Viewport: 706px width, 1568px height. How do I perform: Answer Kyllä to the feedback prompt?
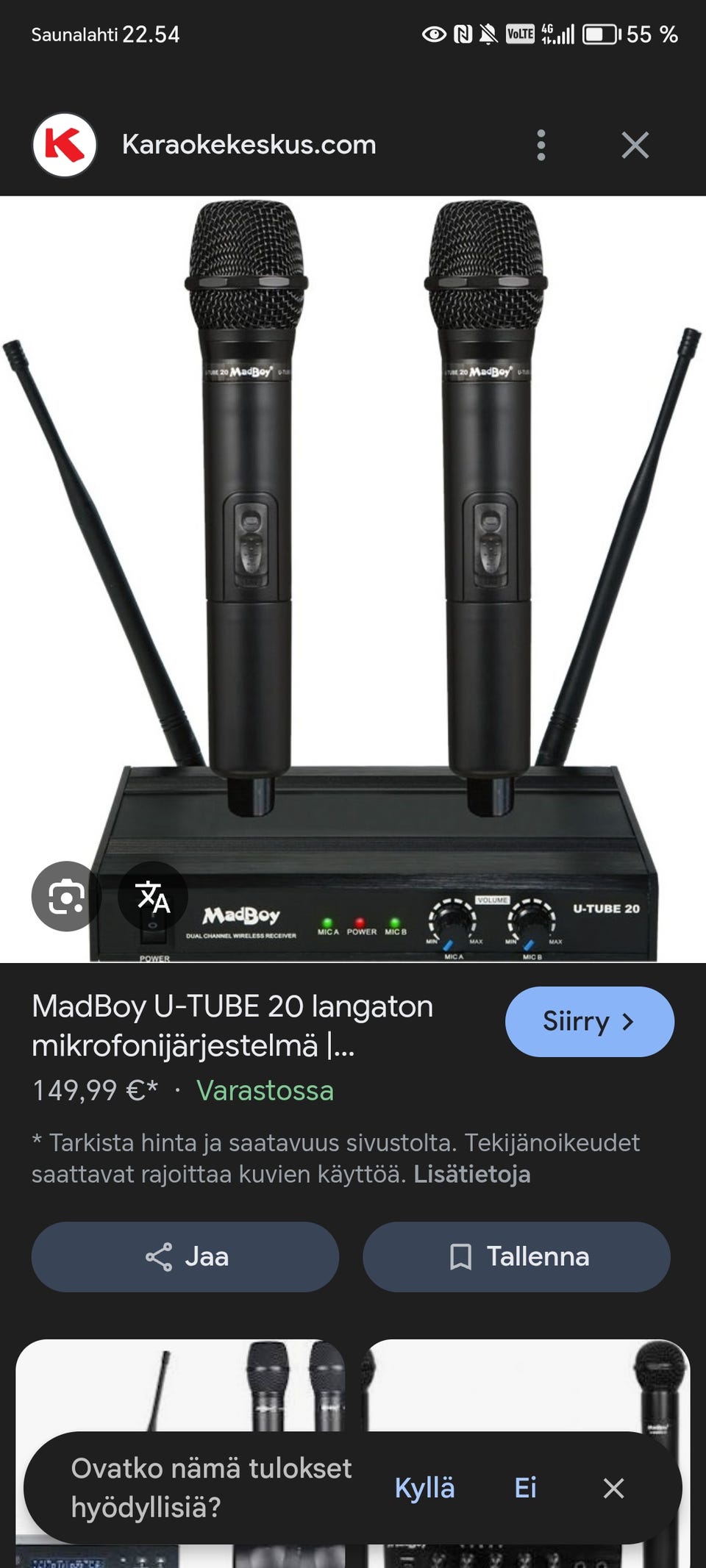[424, 1488]
